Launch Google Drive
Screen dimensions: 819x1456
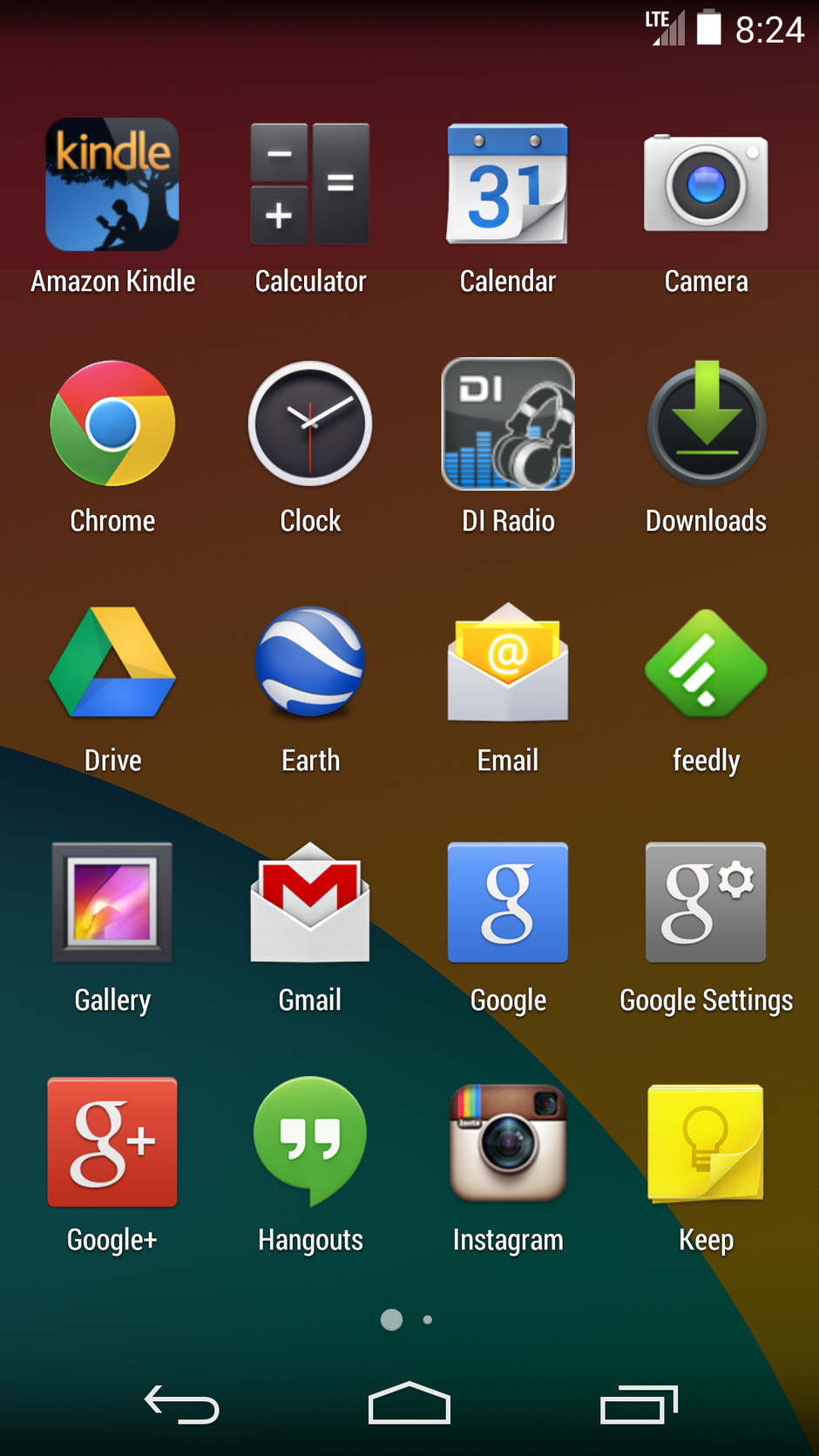coord(112,664)
